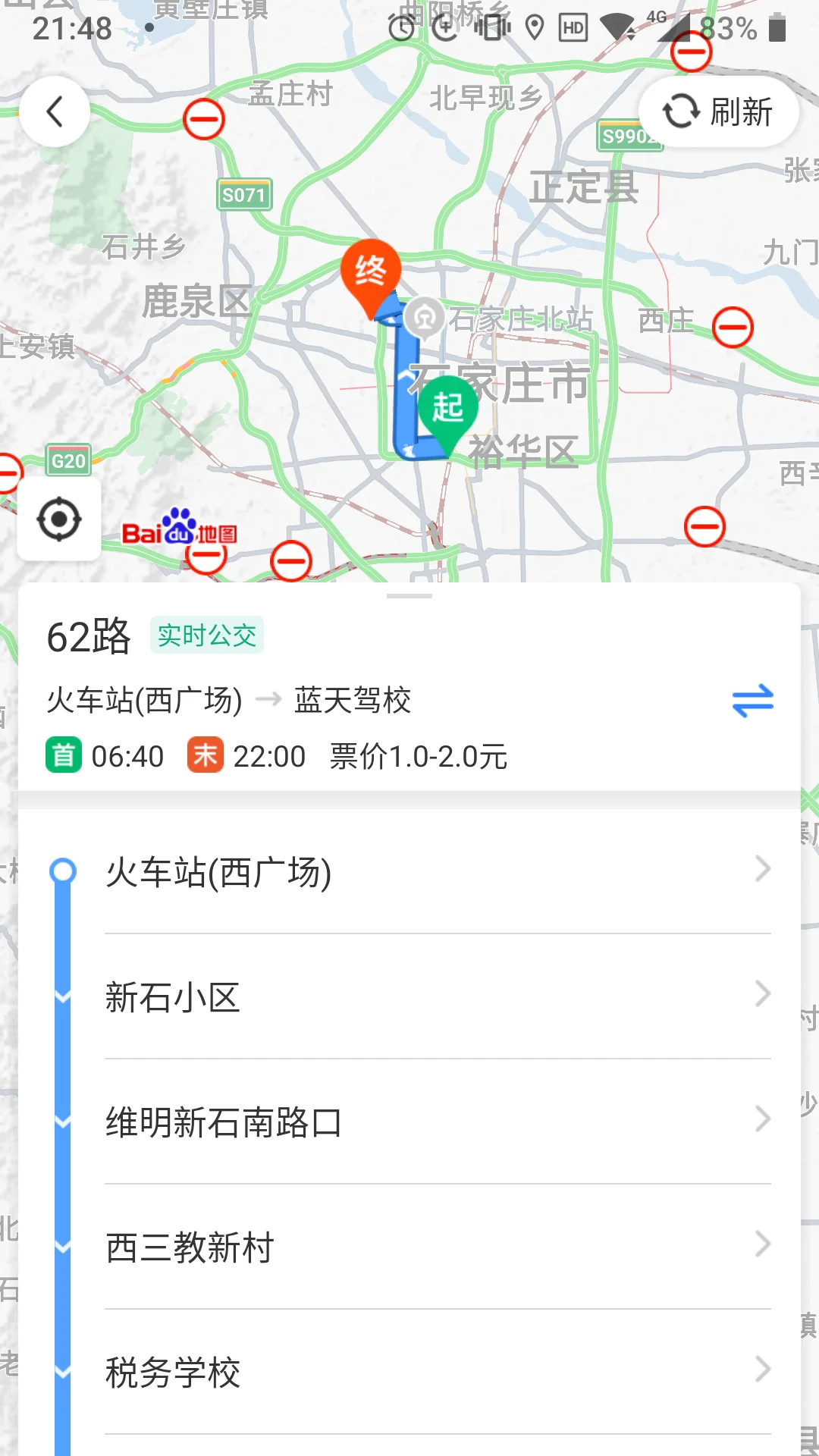Tap the refresh circular arrows icon

tap(680, 111)
